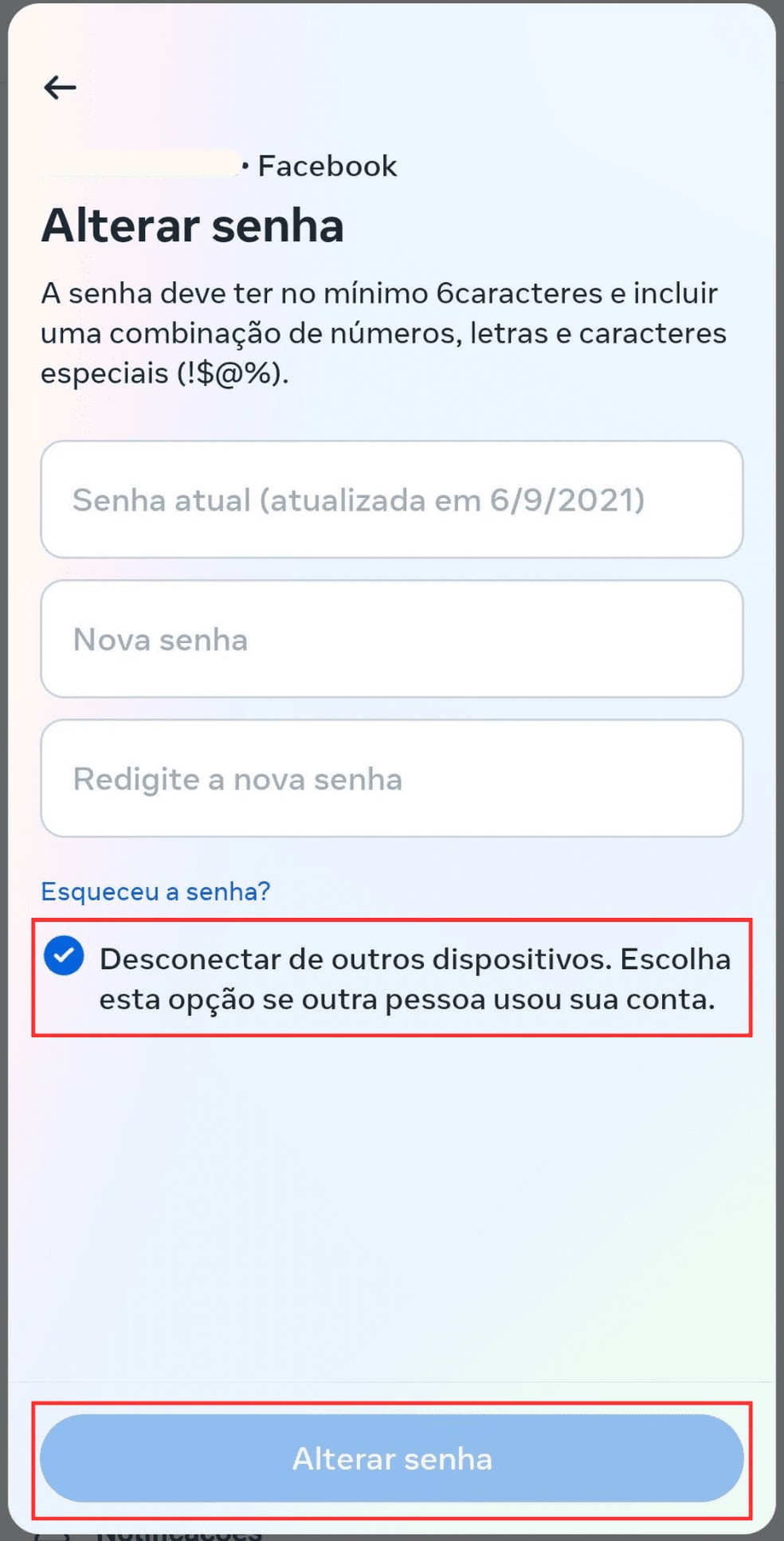Click the 'Alterar senha' page title
The width and height of the screenshot is (784, 1541).
tap(194, 226)
